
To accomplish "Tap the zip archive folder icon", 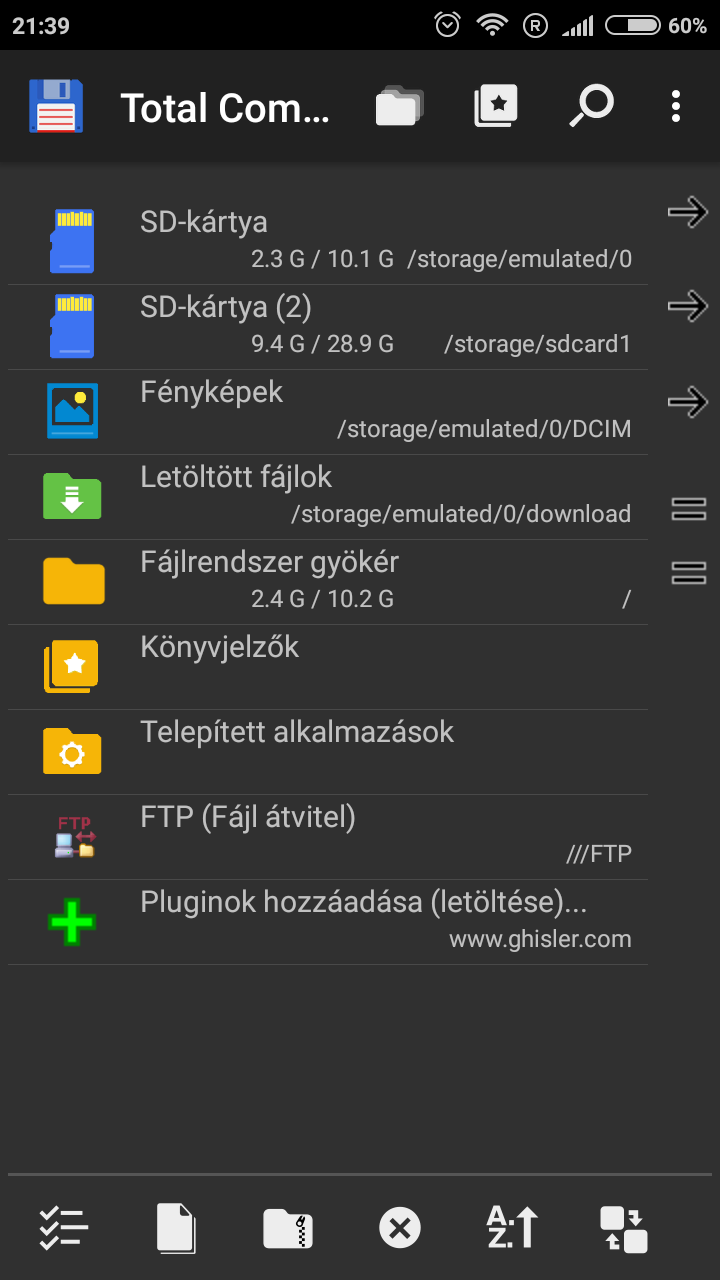I will pos(288,1227).
